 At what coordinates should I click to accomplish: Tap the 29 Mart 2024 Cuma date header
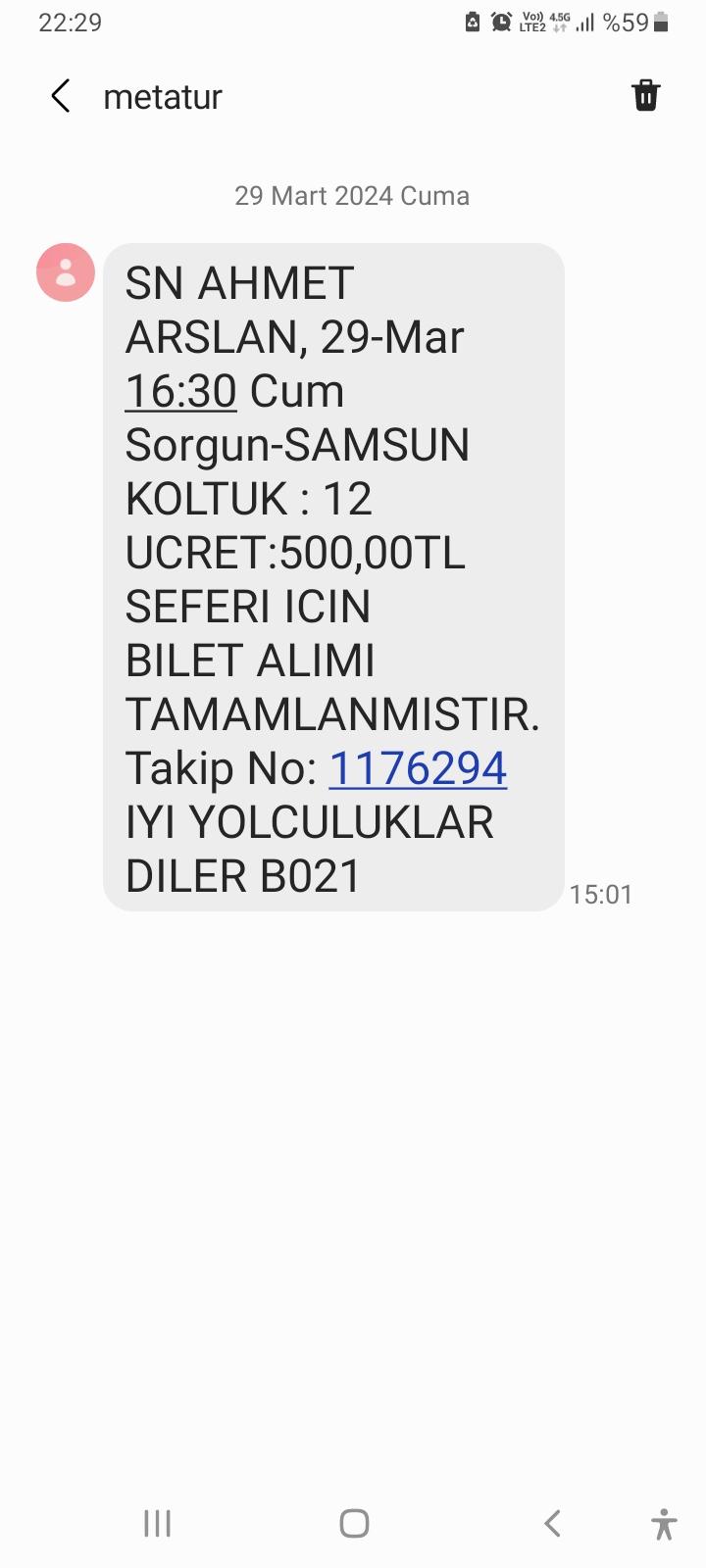tap(353, 195)
